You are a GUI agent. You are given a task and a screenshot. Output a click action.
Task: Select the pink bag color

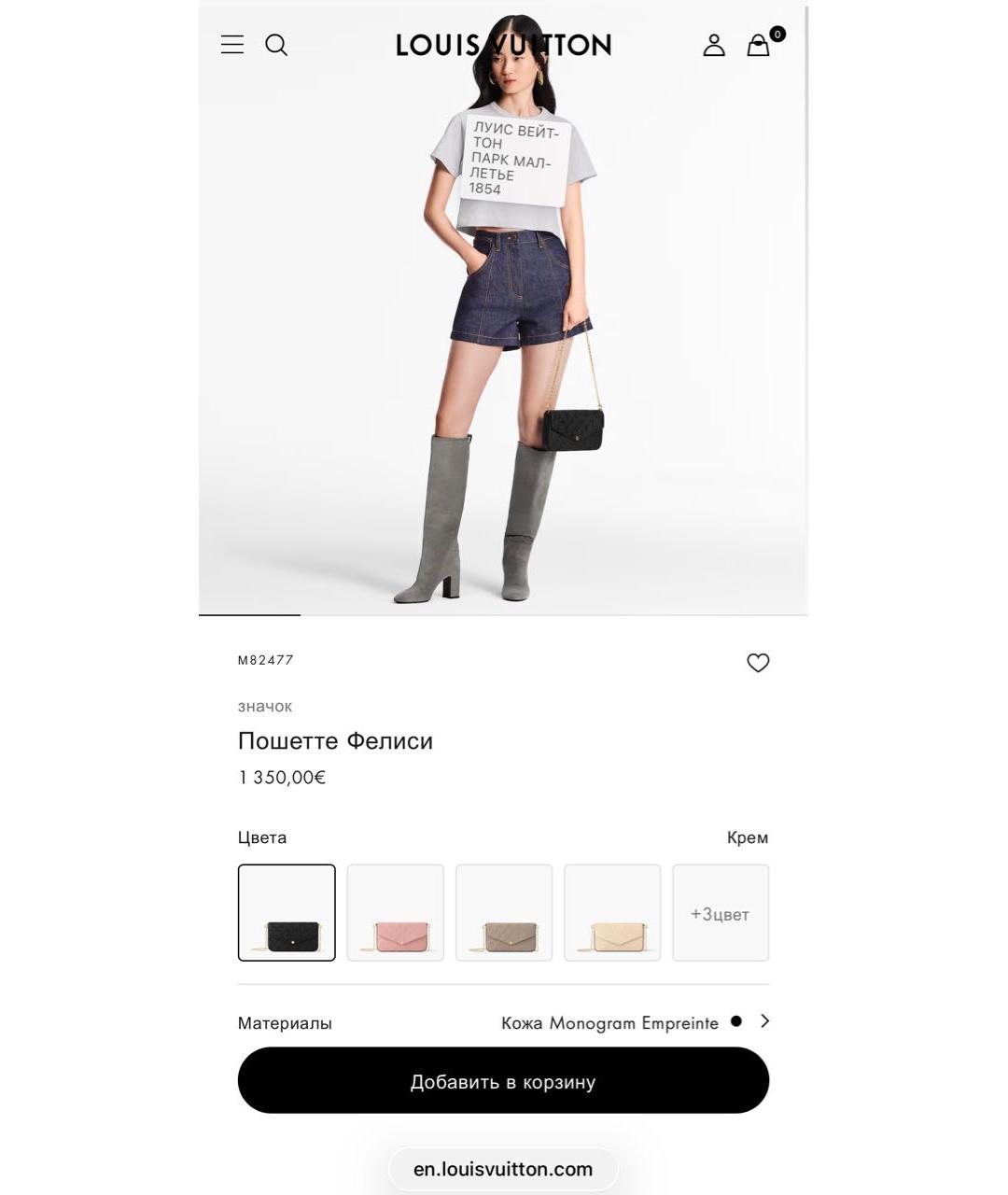point(395,912)
